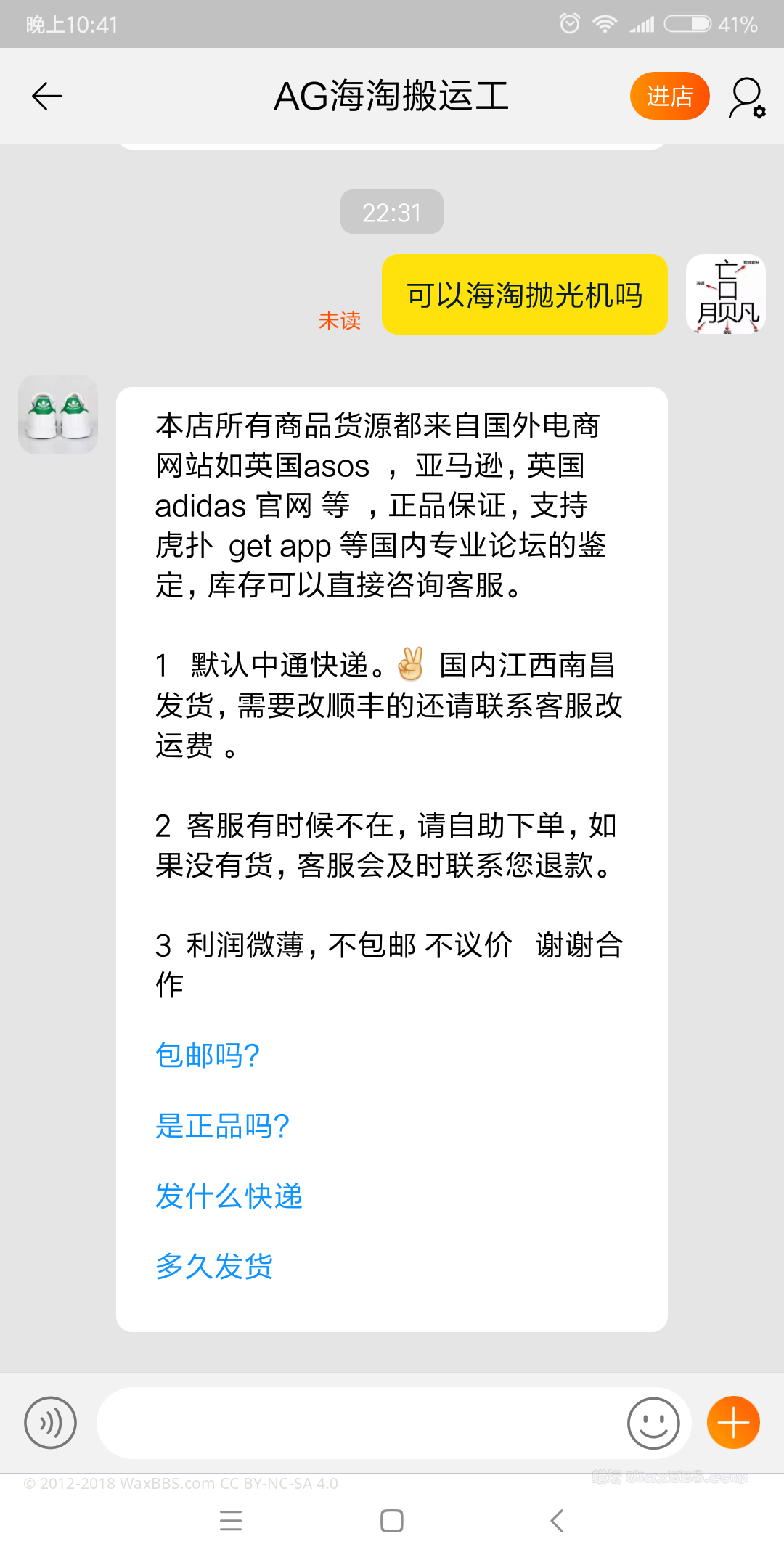
Task: Go to the system home screen
Action: coord(392,1521)
